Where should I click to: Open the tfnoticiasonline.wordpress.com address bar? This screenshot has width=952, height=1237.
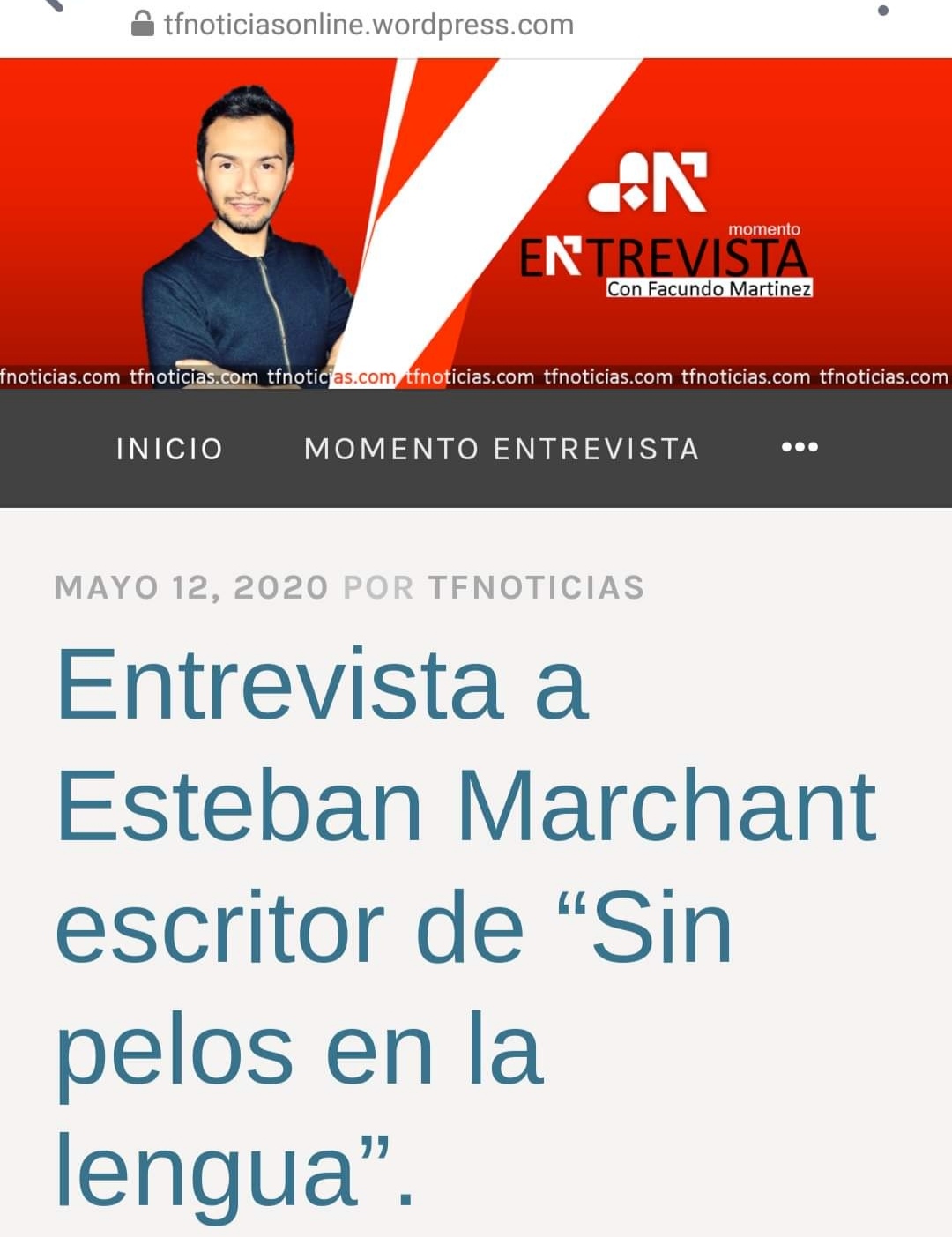pos(368,25)
